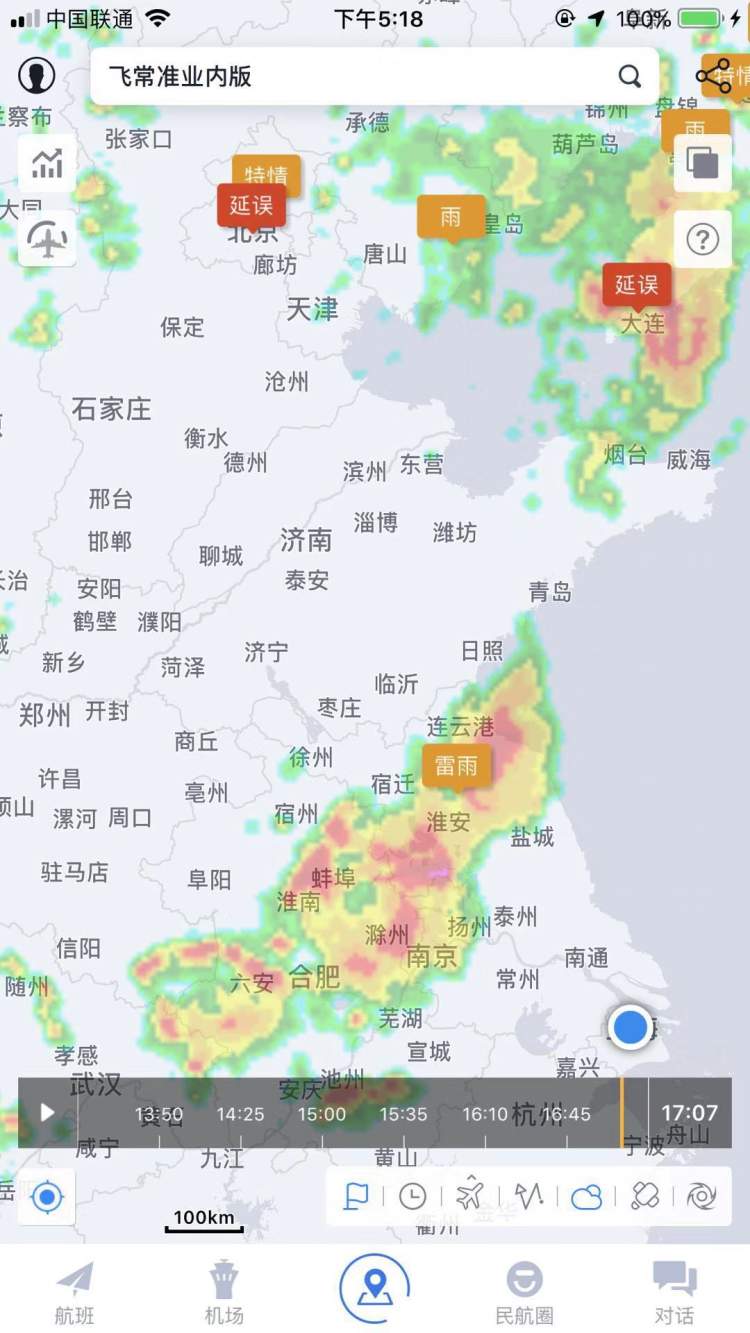Open the airport radar overview button
Screen dimensions: 750x1333
click(x=47, y=238)
